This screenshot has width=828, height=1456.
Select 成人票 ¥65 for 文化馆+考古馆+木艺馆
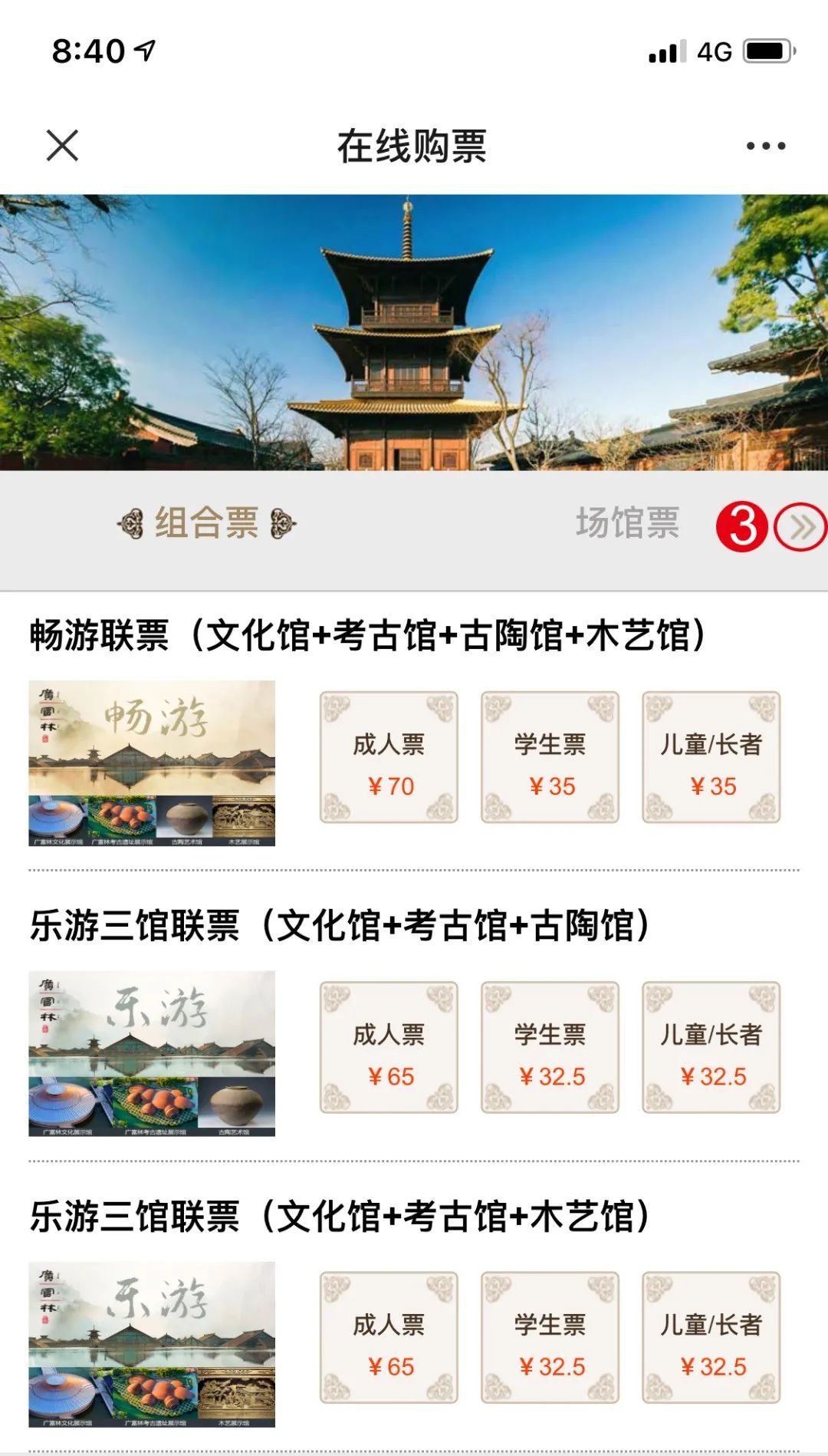389,1338
